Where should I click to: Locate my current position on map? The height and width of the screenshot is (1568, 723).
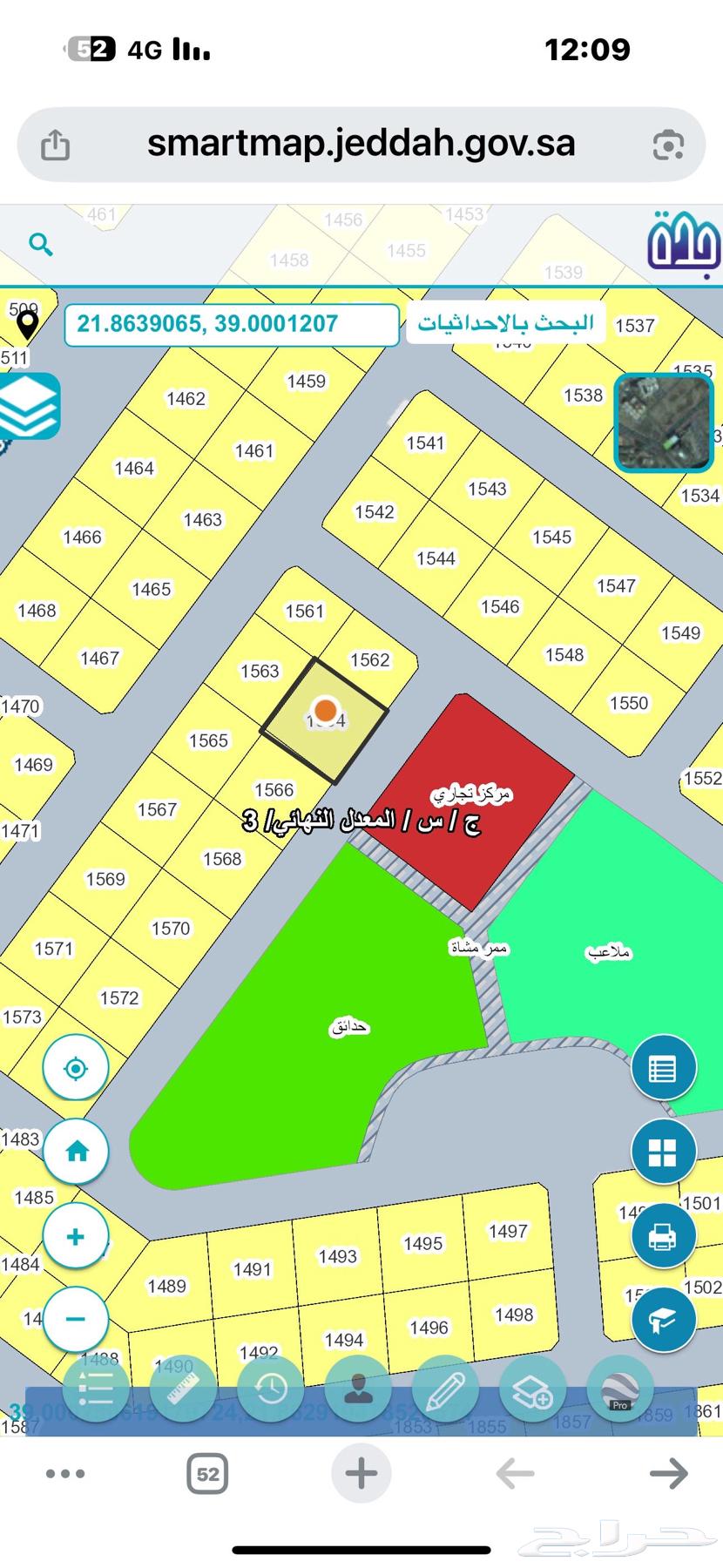[x=76, y=1068]
